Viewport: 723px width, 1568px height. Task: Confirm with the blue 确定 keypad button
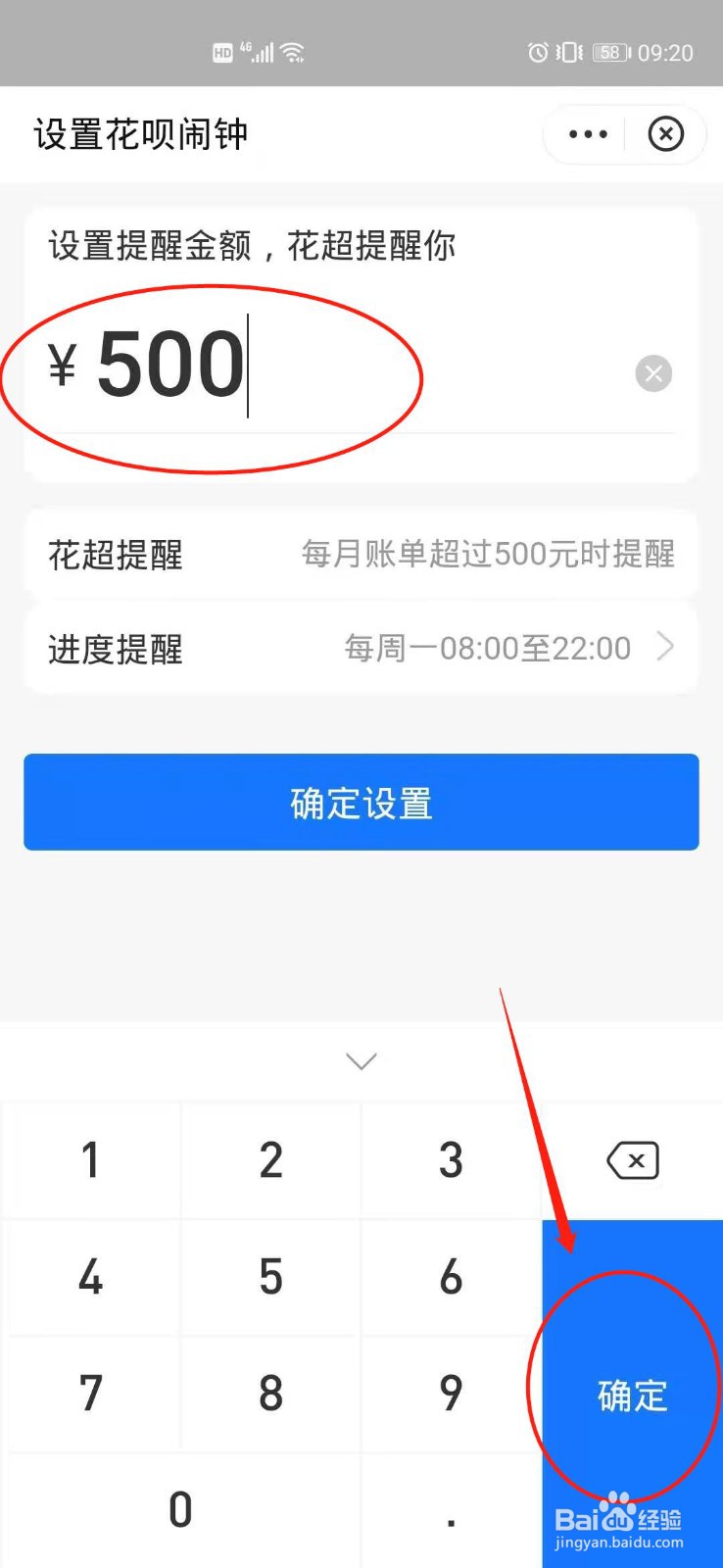tap(631, 1396)
